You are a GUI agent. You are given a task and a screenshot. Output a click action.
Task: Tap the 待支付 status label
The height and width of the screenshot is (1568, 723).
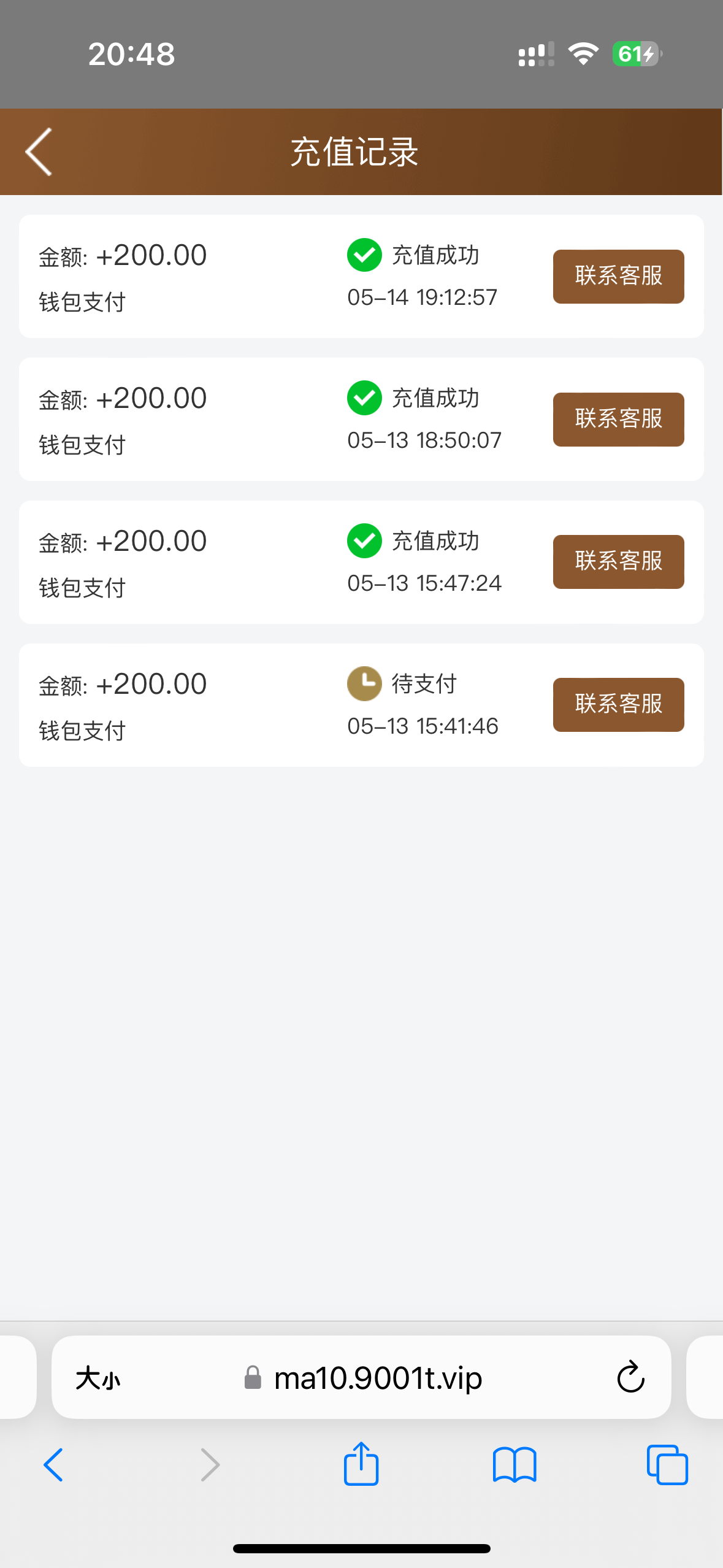click(x=424, y=683)
